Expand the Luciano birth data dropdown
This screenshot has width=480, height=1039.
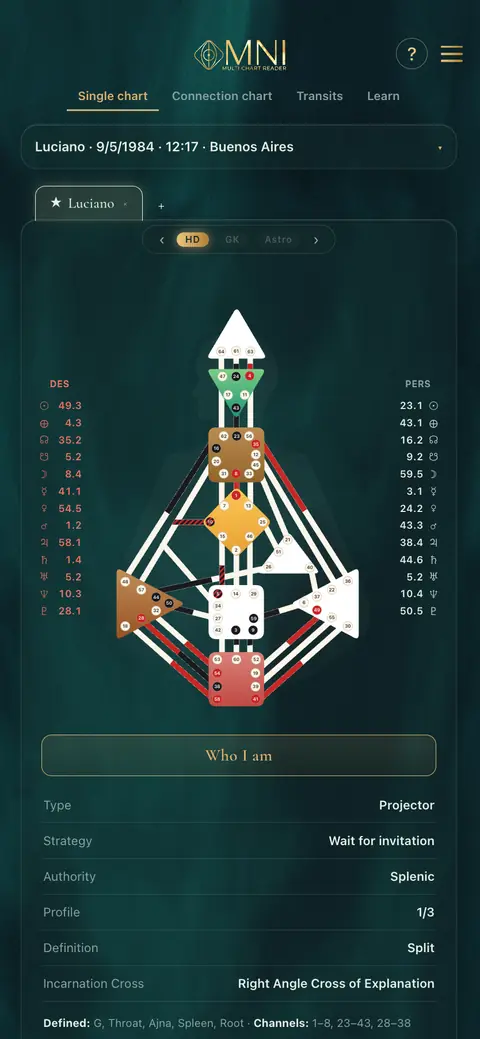(239, 146)
